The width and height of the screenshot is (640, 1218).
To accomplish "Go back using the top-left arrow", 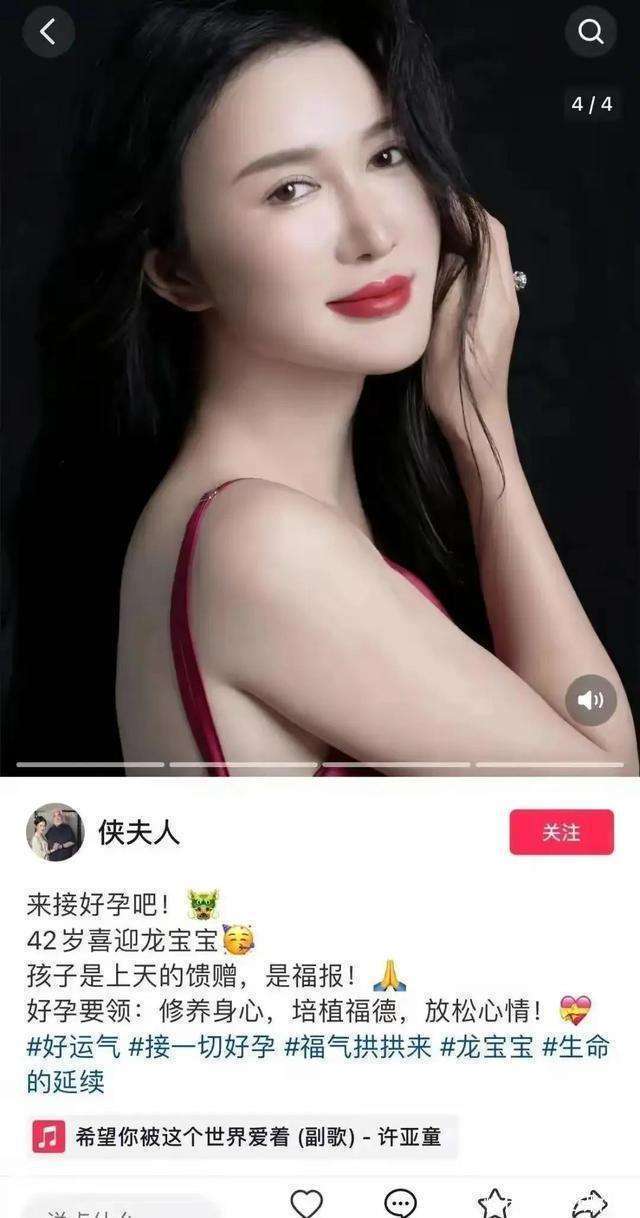I will [48, 33].
